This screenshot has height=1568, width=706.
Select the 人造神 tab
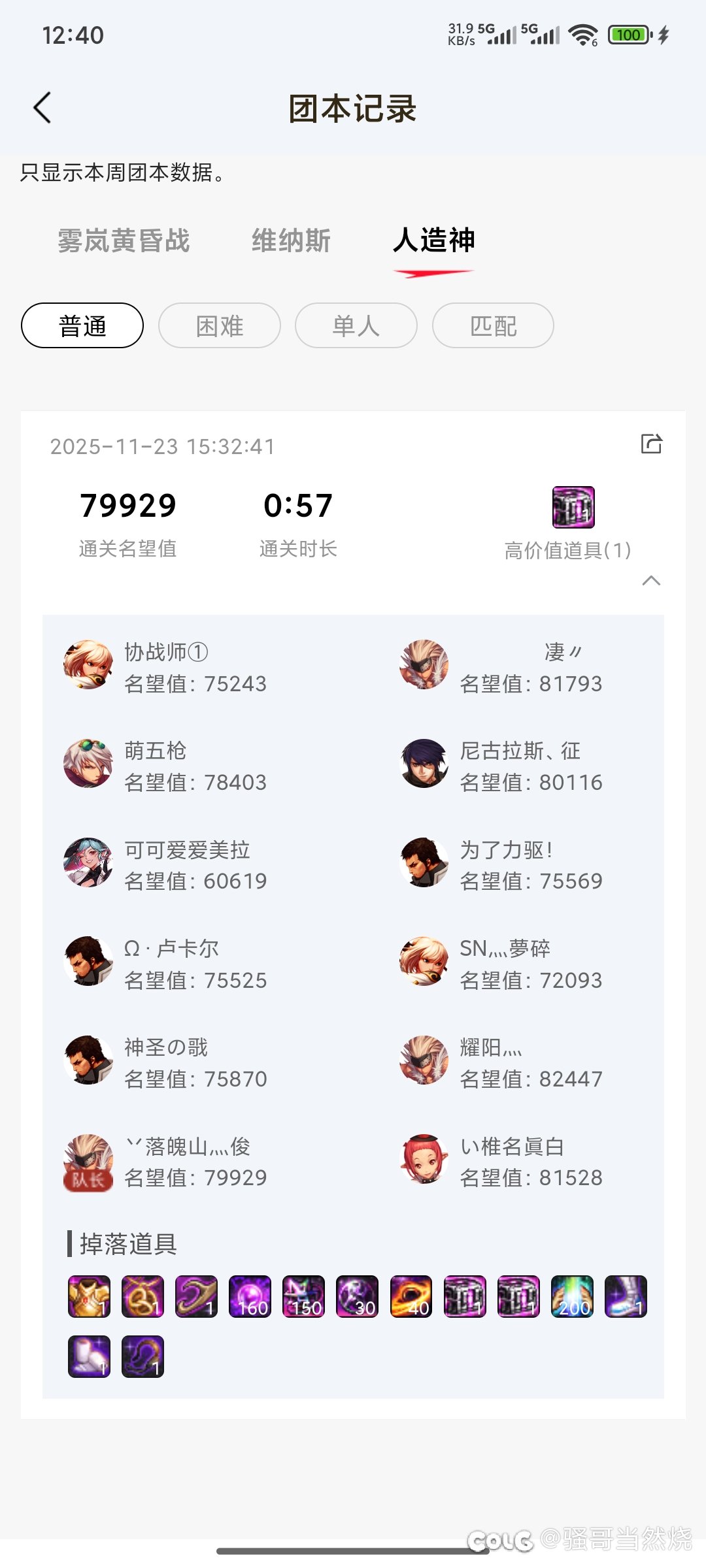pos(433,240)
